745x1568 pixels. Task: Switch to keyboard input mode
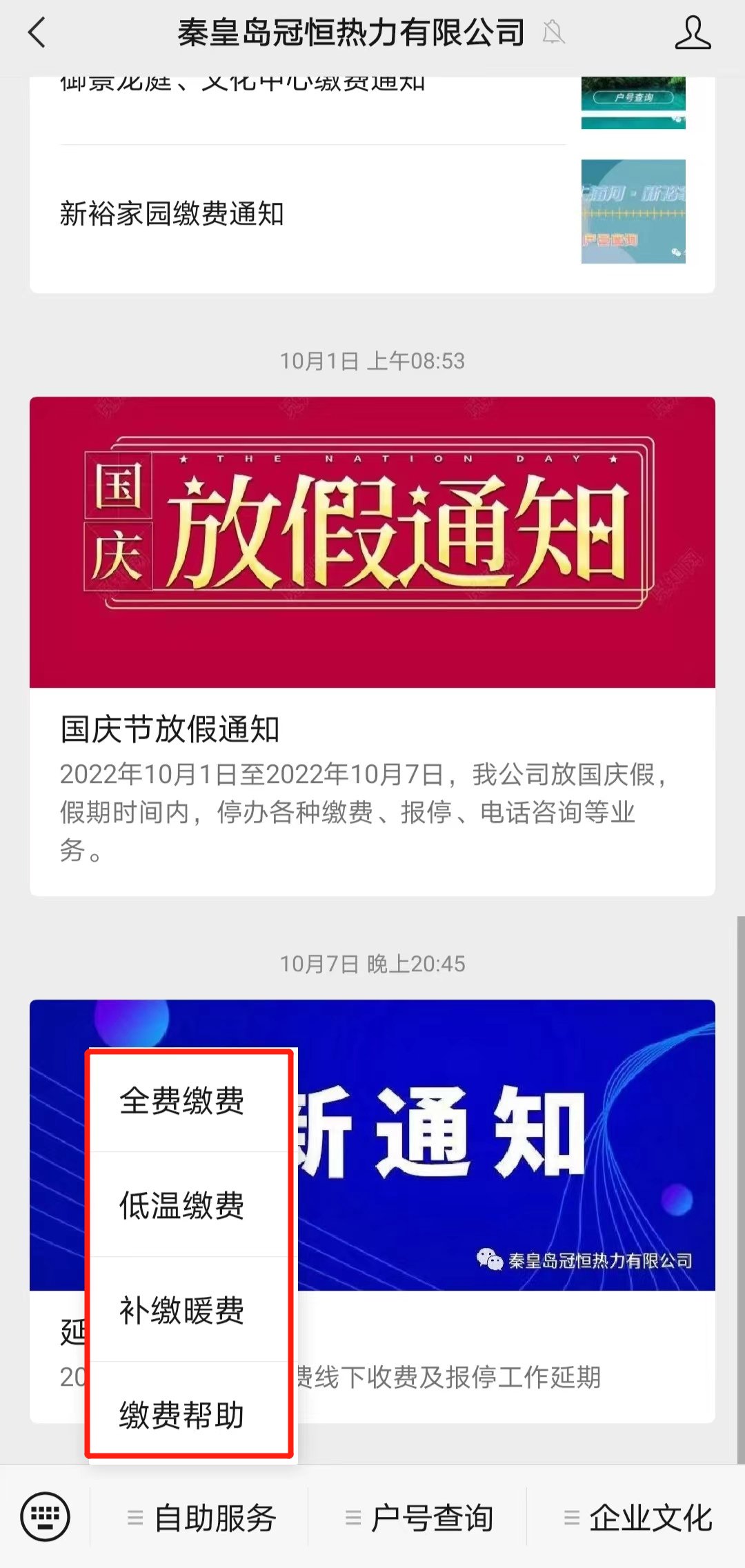point(45,1516)
